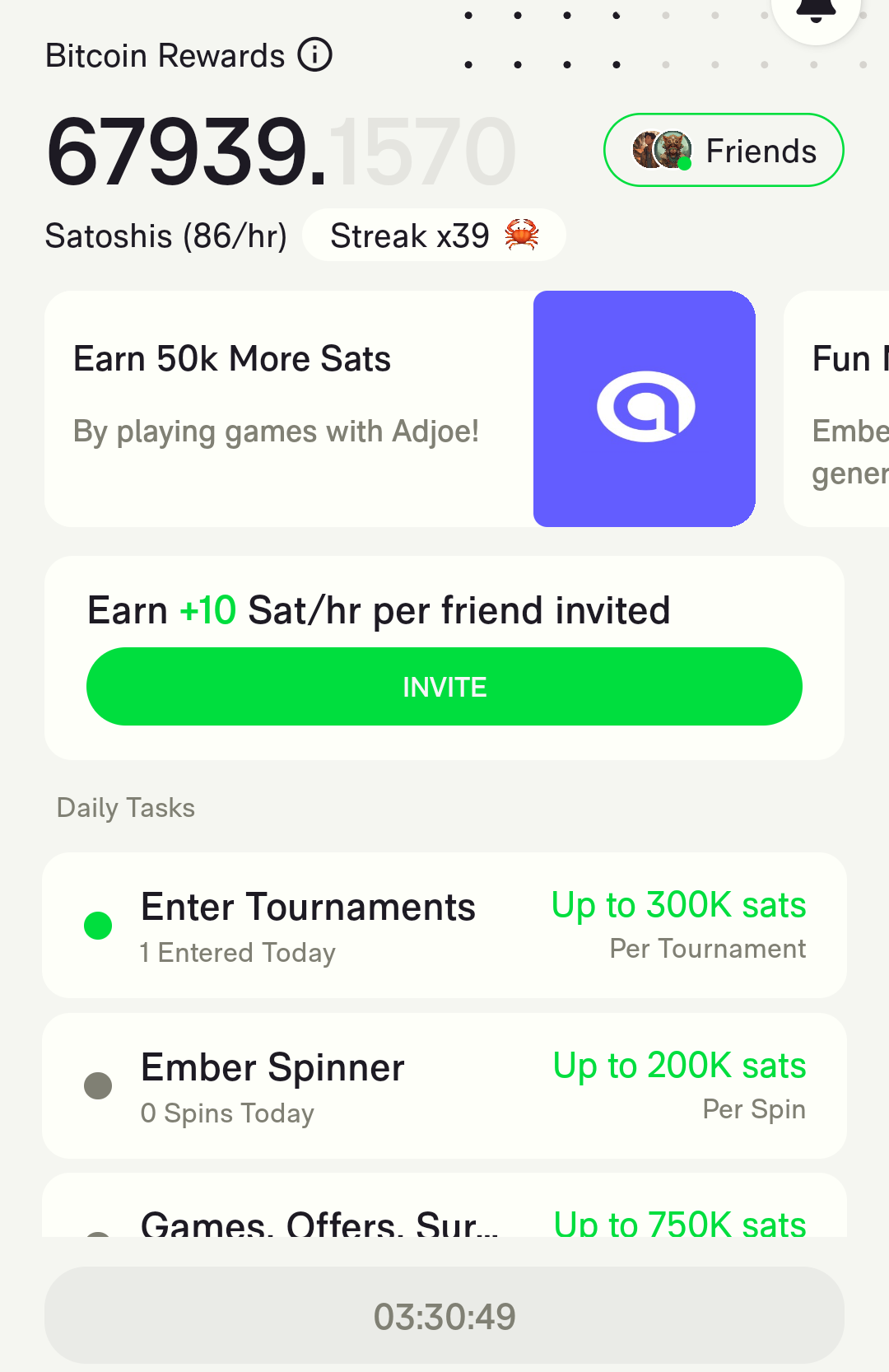Tap the 03:30:49 countdown button
This screenshot has height=1372, width=889.
pyautogui.click(x=444, y=1315)
